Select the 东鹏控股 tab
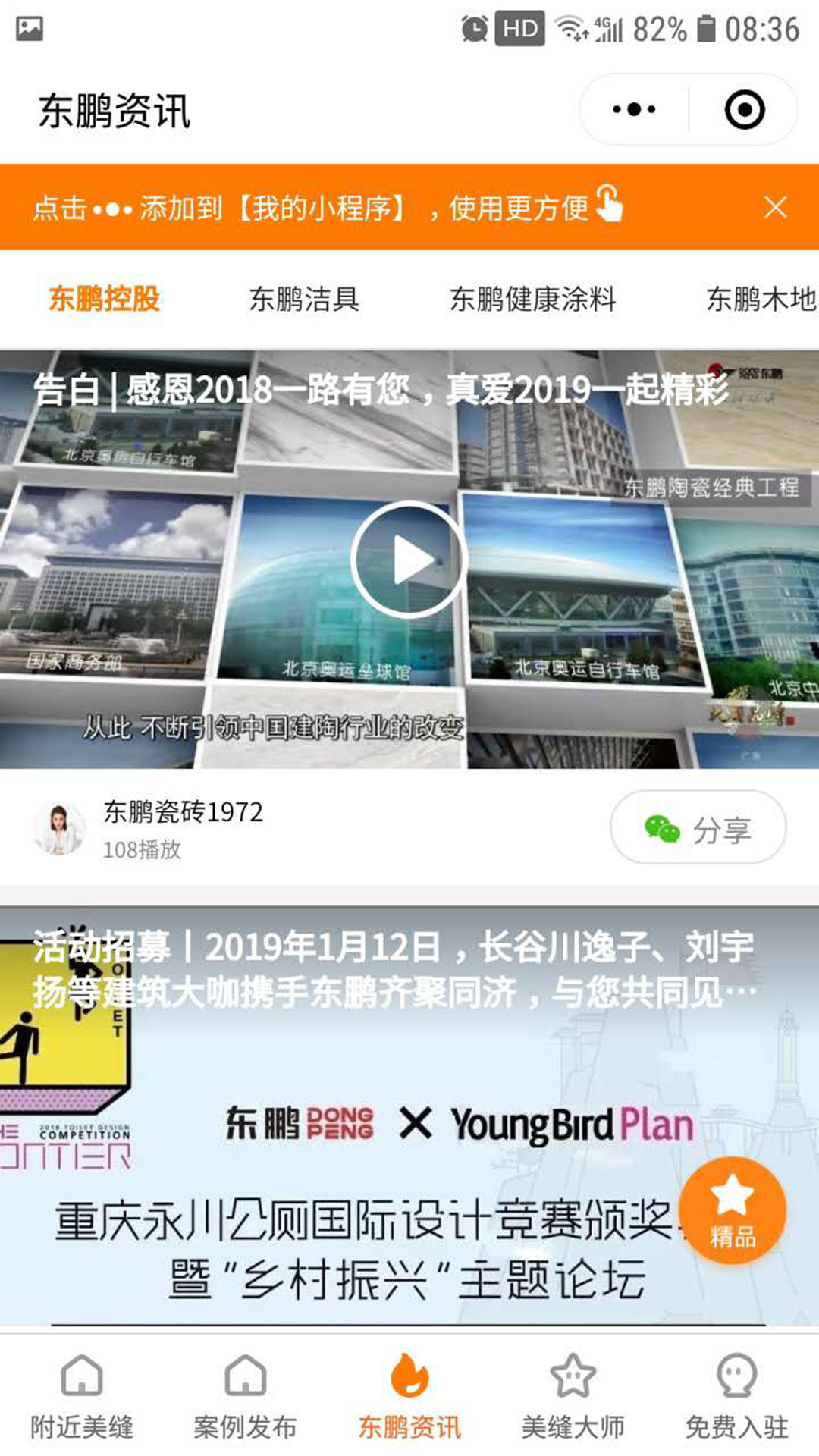The height and width of the screenshot is (1456, 819). [x=105, y=299]
